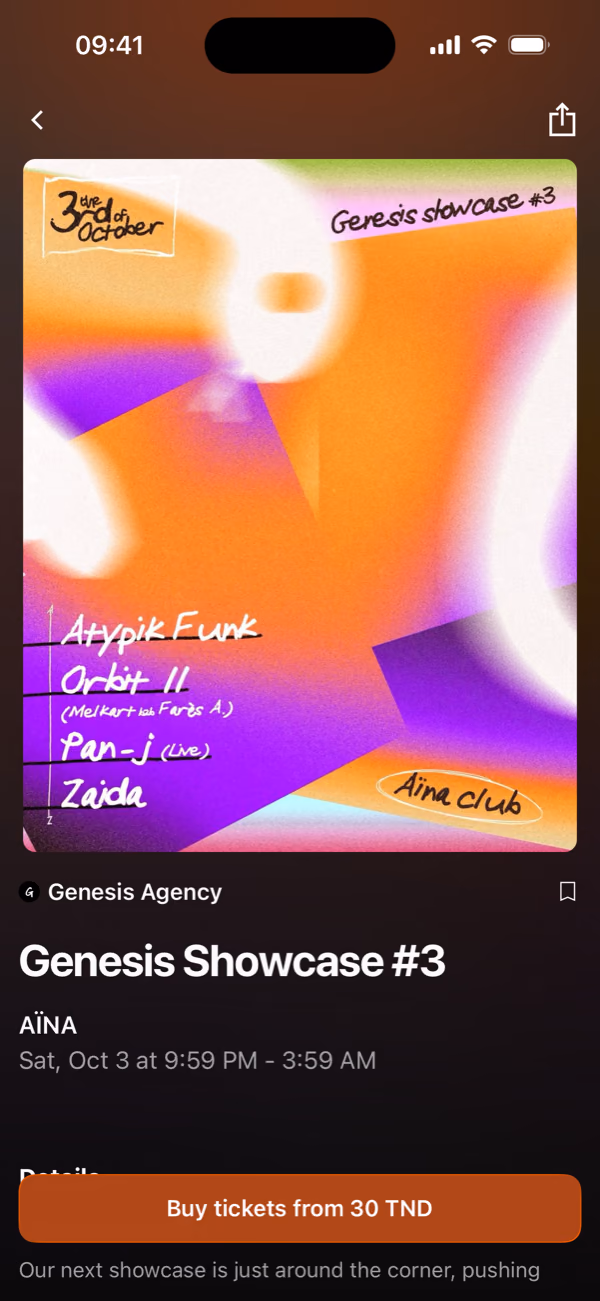Go back using the top-left arrow
This screenshot has width=600, height=1301.
pyautogui.click(x=37, y=120)
